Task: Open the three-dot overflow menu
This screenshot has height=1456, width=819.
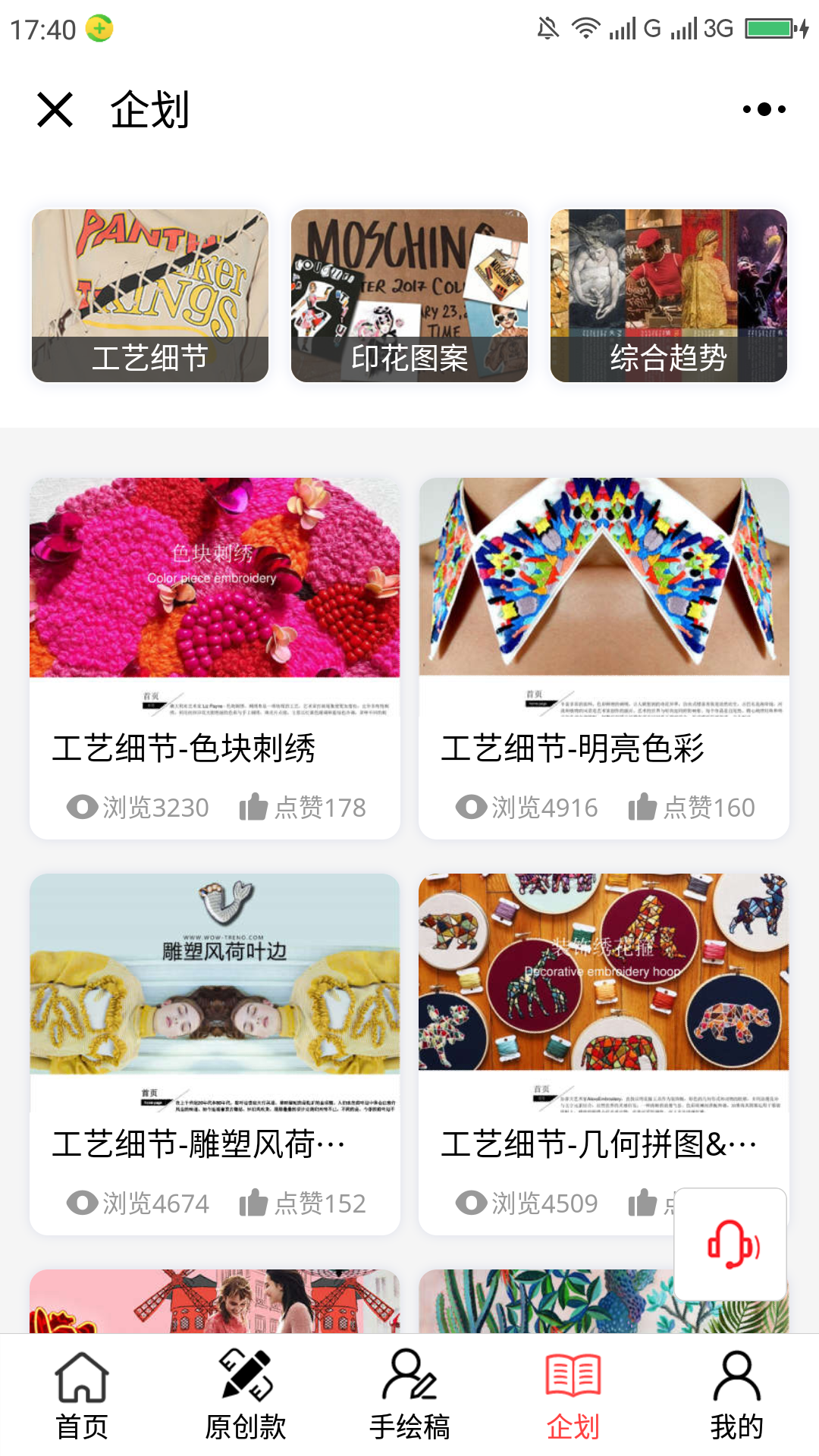Action: click(x=764, y=110)
